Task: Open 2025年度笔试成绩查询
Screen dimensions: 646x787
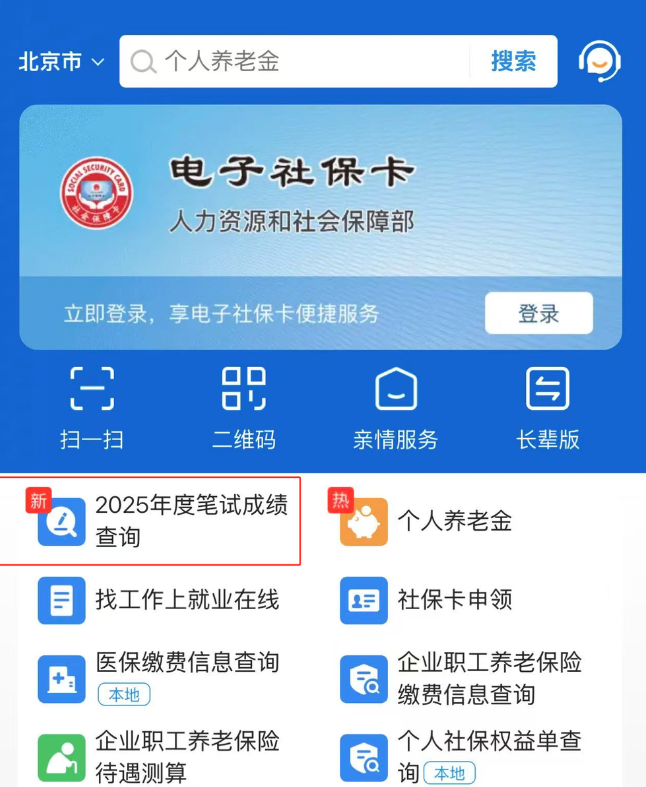Action: (160, 521)
